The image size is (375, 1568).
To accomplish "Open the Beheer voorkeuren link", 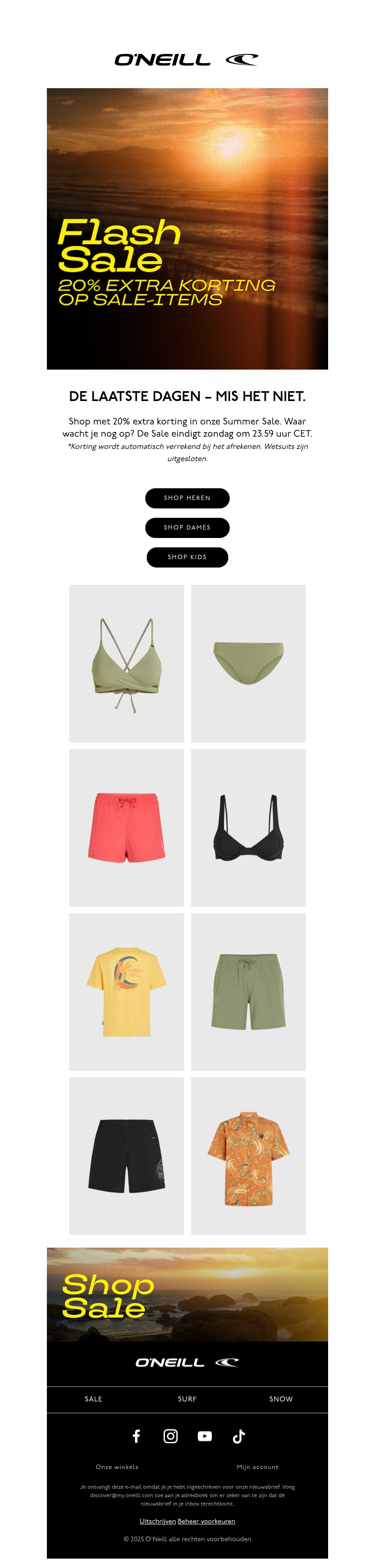I will [206, 1521].
